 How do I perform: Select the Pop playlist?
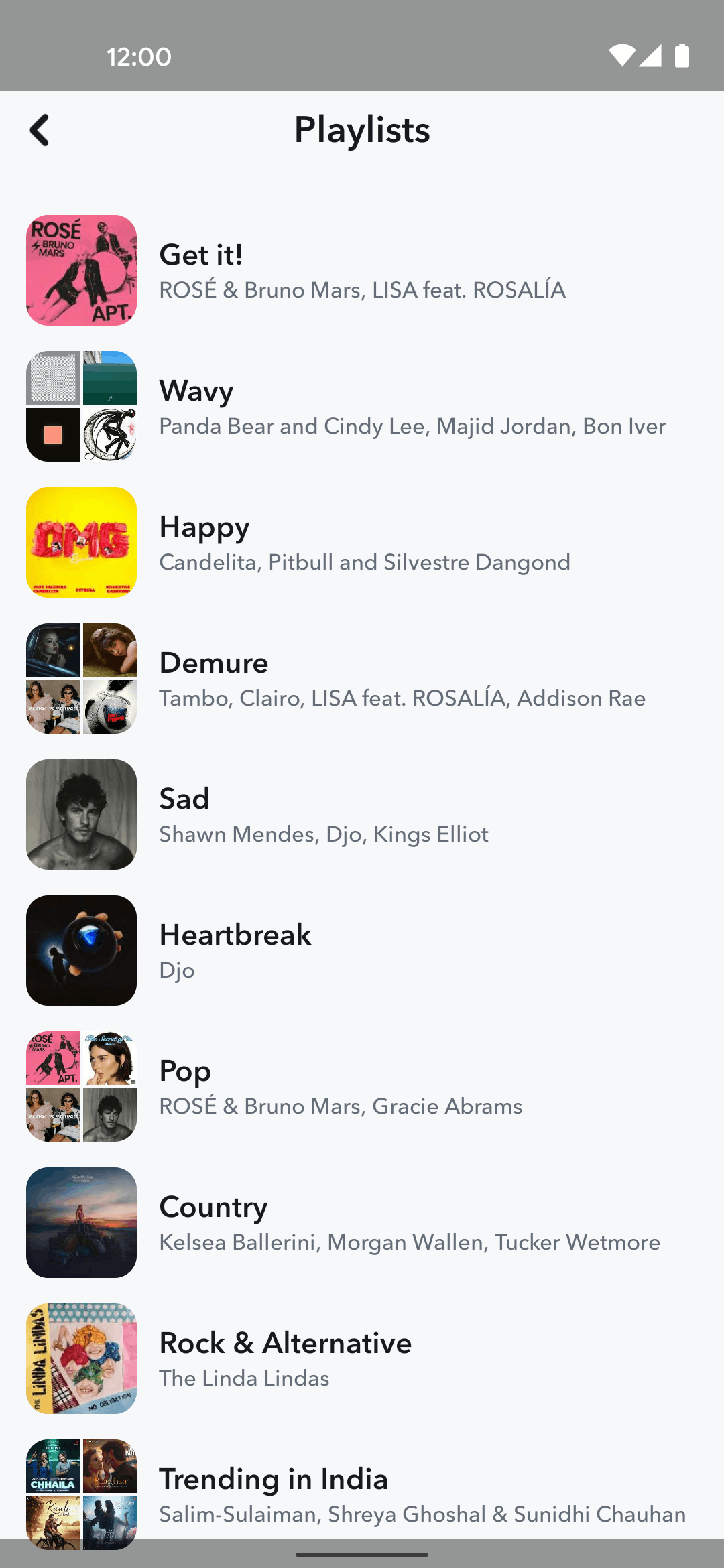(x=362, y=1087)
